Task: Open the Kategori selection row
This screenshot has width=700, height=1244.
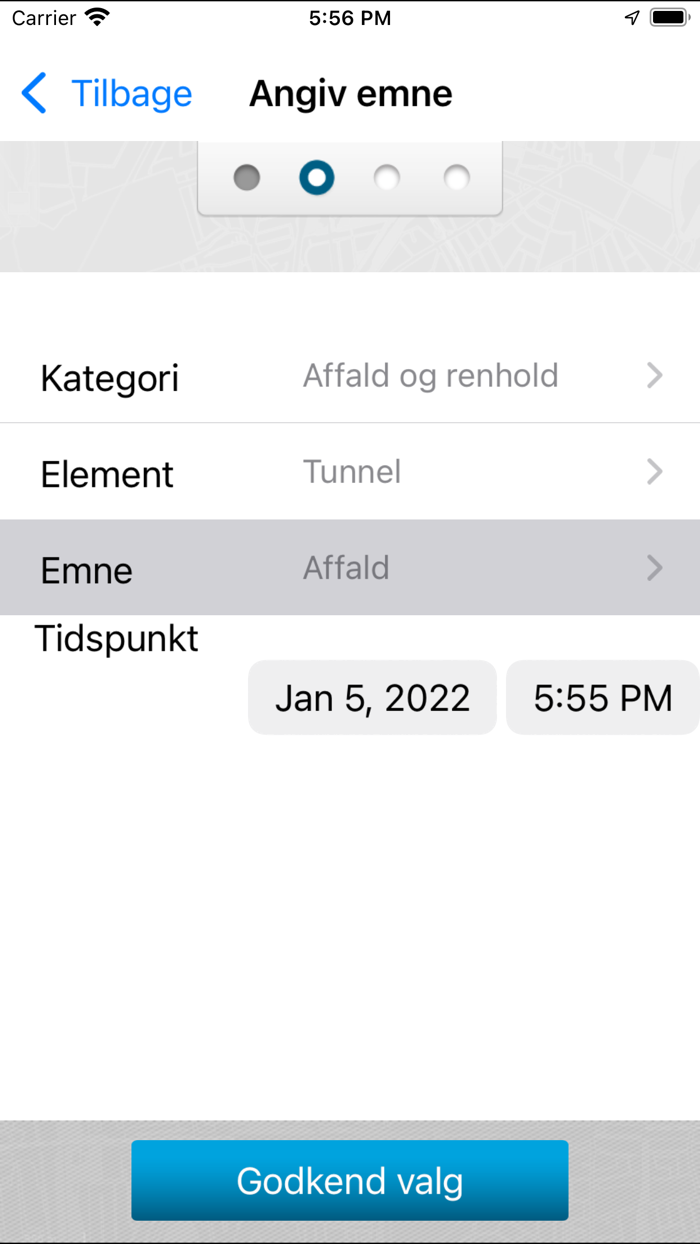Action: [x=350, y=377]
